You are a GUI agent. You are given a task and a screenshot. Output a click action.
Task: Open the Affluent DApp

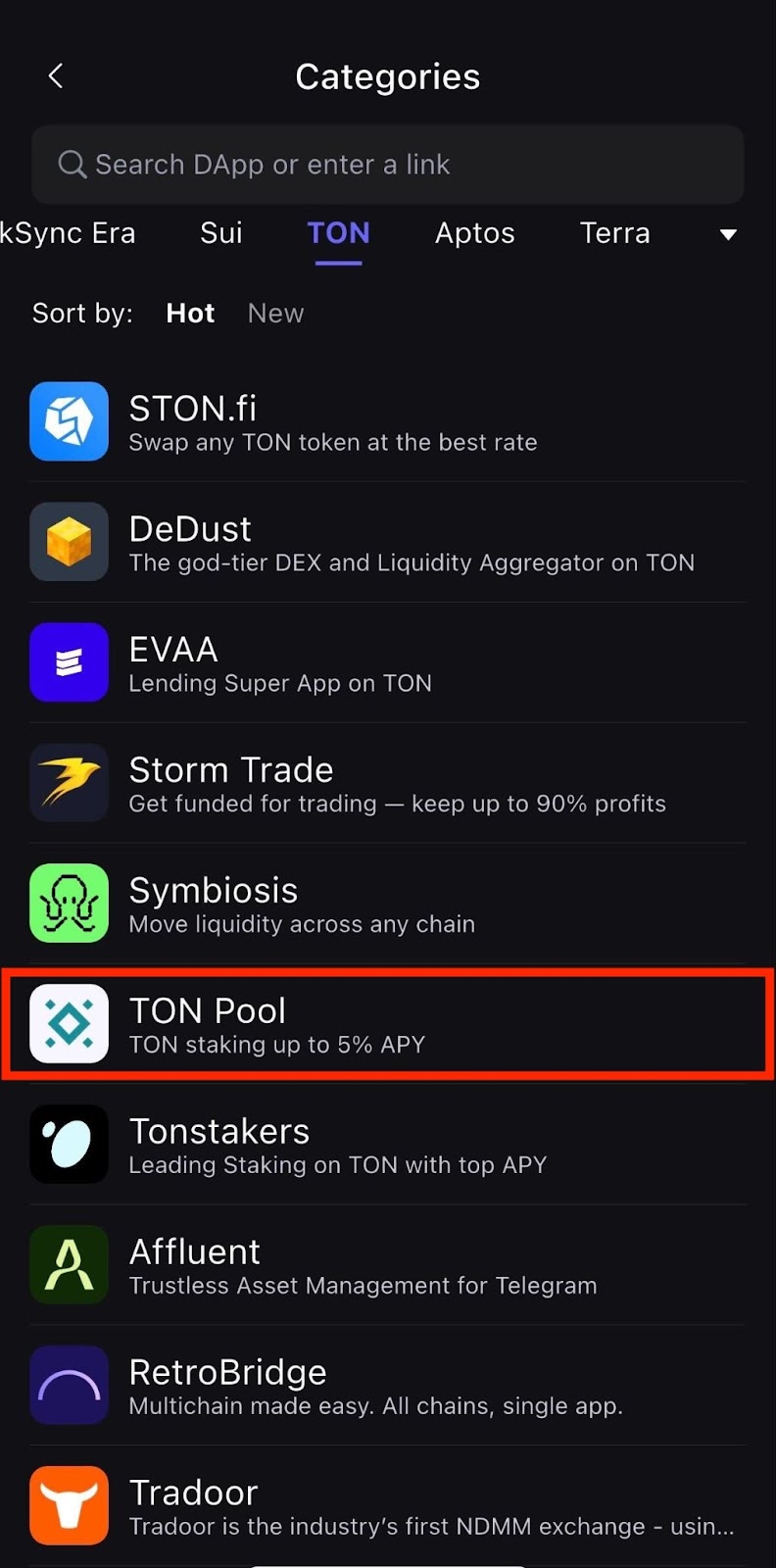(x=388, y=1265)
